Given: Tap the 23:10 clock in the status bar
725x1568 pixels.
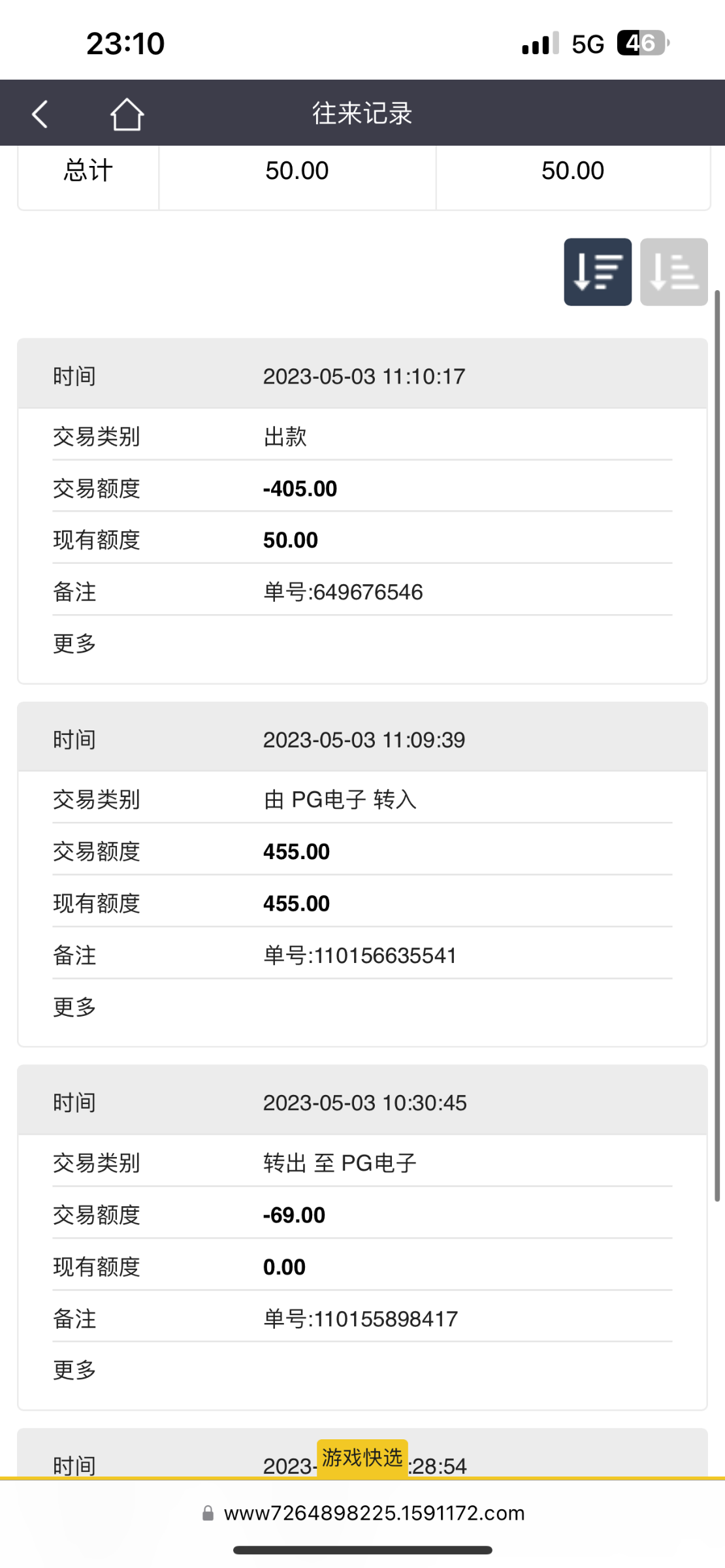Looking at the screenshot, I should coord(125,43).
